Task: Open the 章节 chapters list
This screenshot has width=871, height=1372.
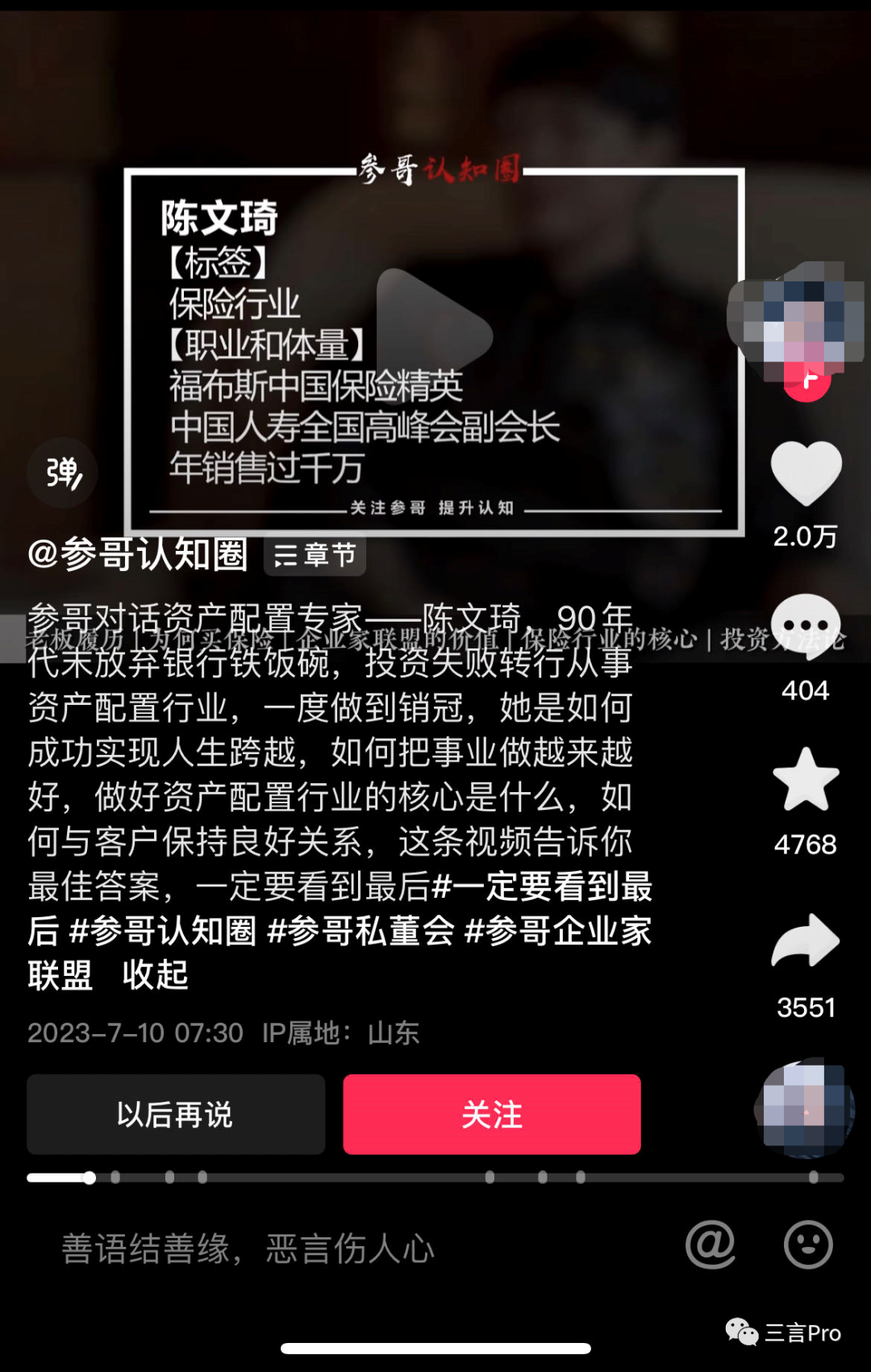Action: click(x=315, y=555)
